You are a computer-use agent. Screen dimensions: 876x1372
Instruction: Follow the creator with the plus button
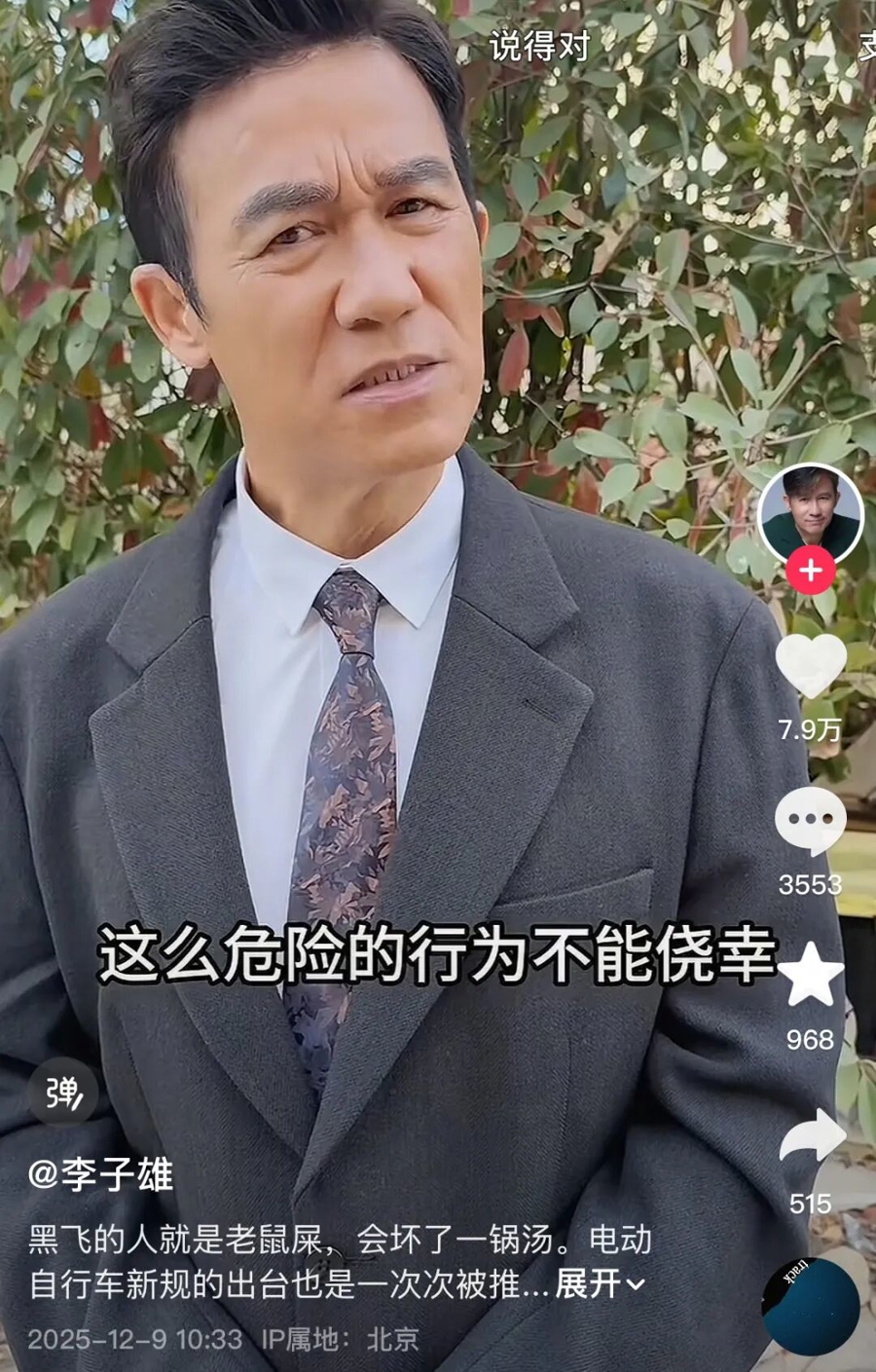[x=810, y=571]
